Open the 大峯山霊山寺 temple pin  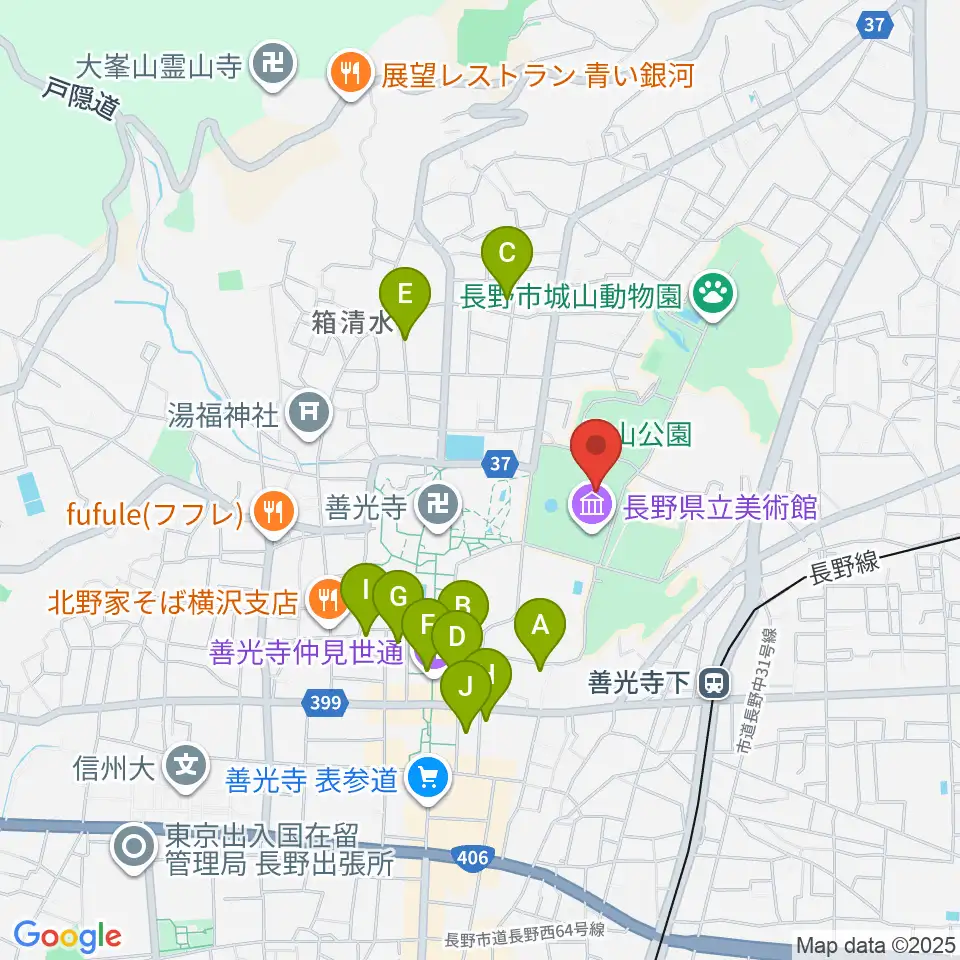point(273,65)
